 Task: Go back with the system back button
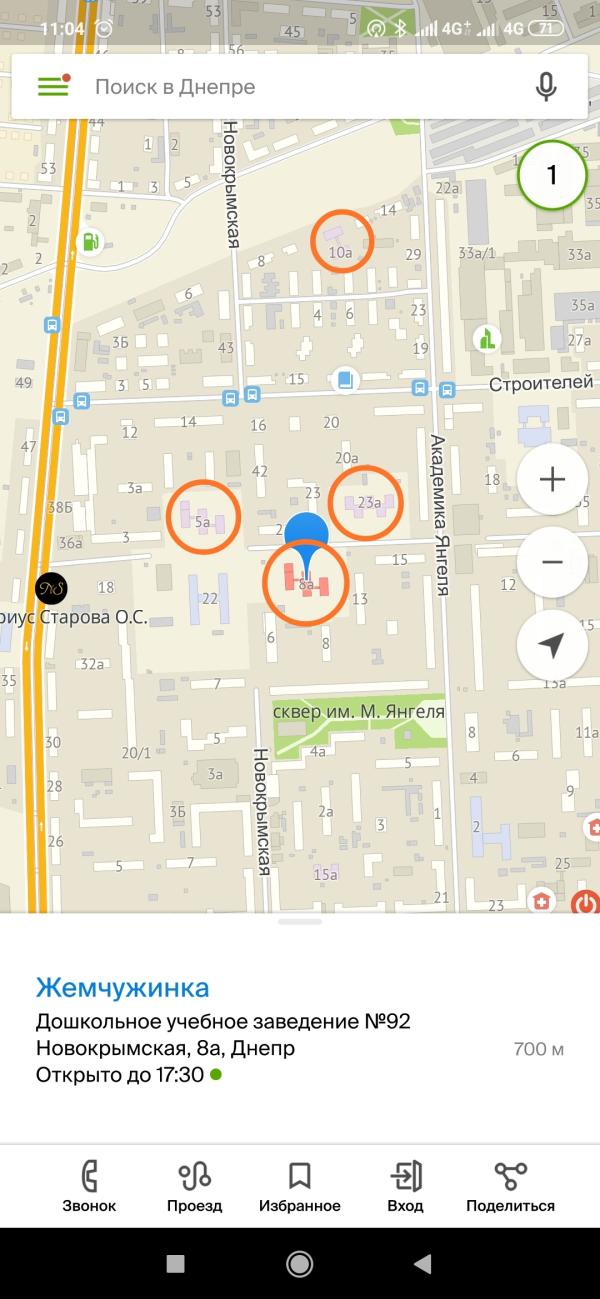pyautogui.click(x=422, y=1264)
